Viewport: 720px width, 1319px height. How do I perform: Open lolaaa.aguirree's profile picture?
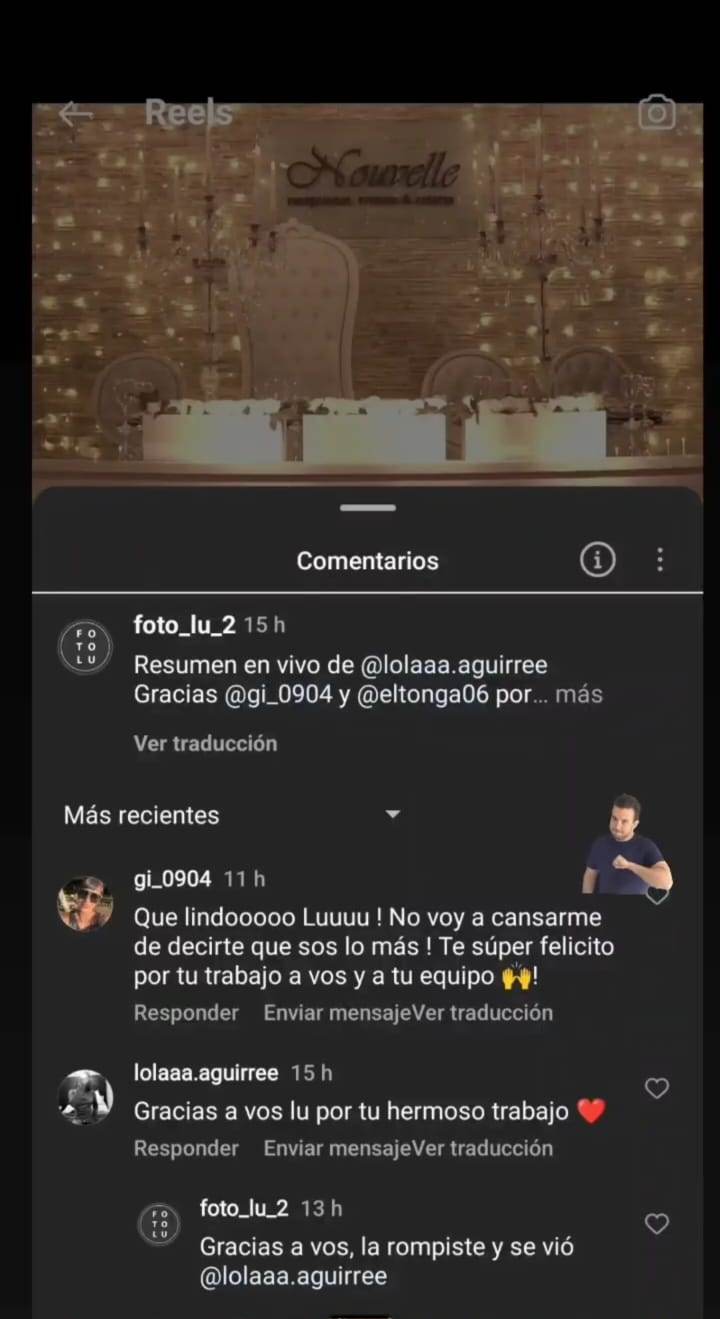[85, 1097]
